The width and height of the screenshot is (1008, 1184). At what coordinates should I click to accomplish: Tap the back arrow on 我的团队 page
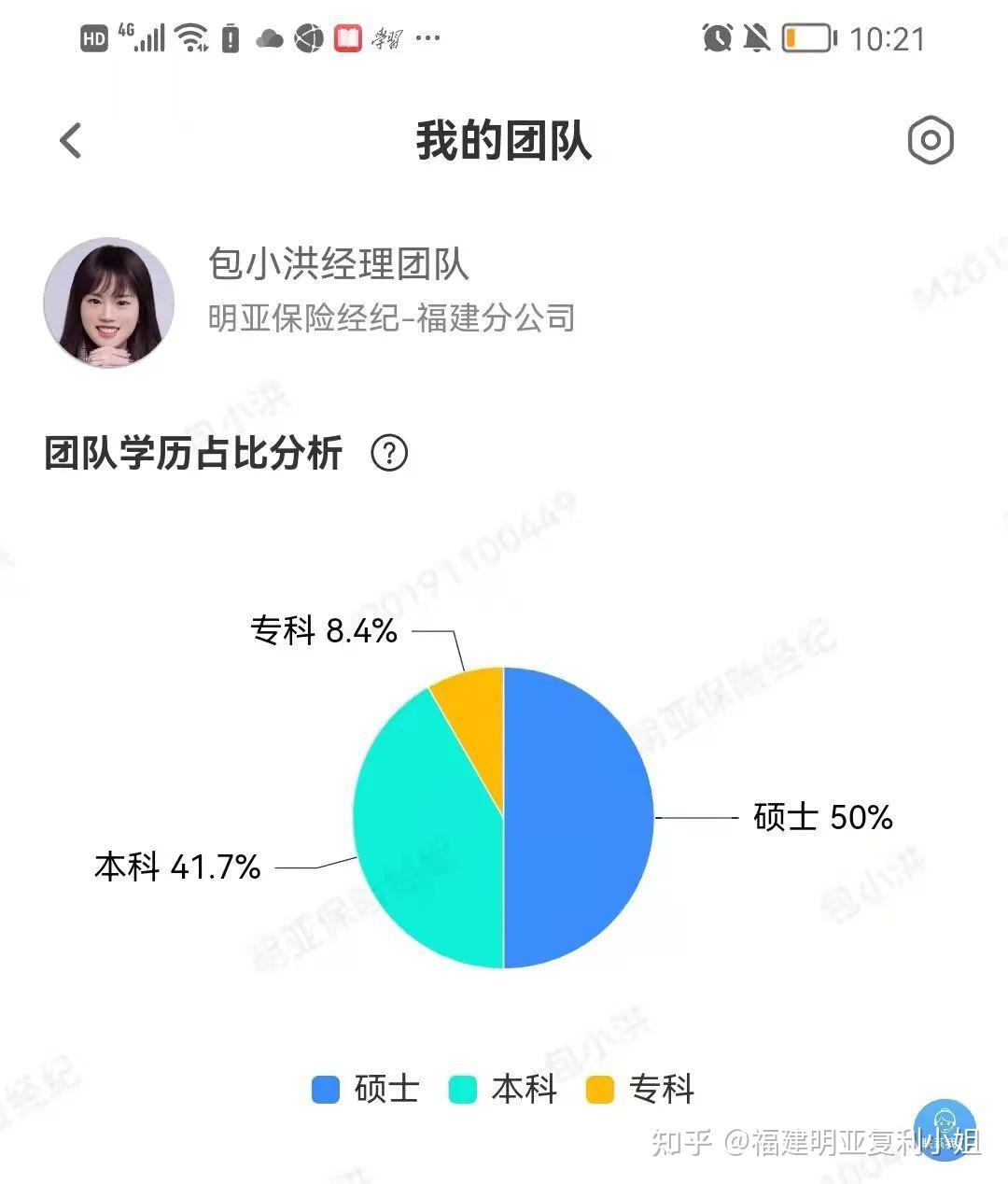tap(70, 139)
